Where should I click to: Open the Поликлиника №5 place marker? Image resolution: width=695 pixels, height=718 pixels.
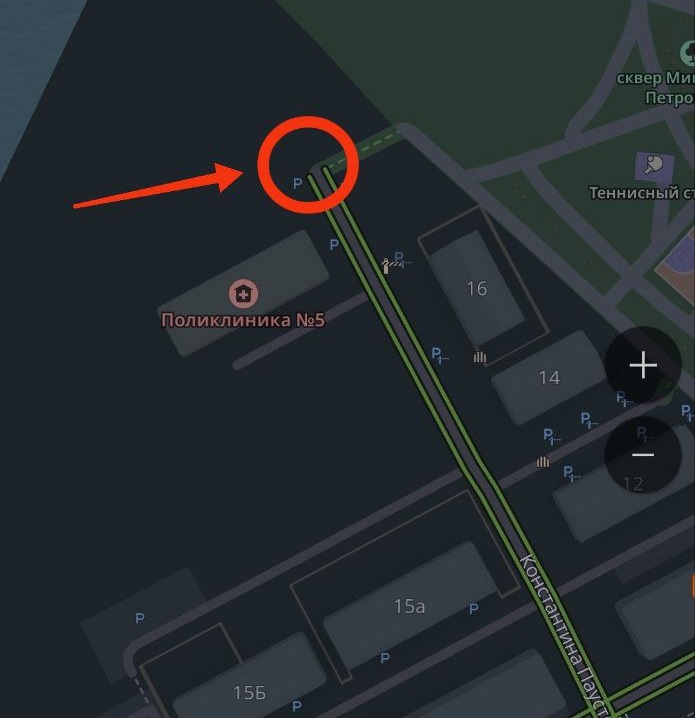tap(243, 294)
